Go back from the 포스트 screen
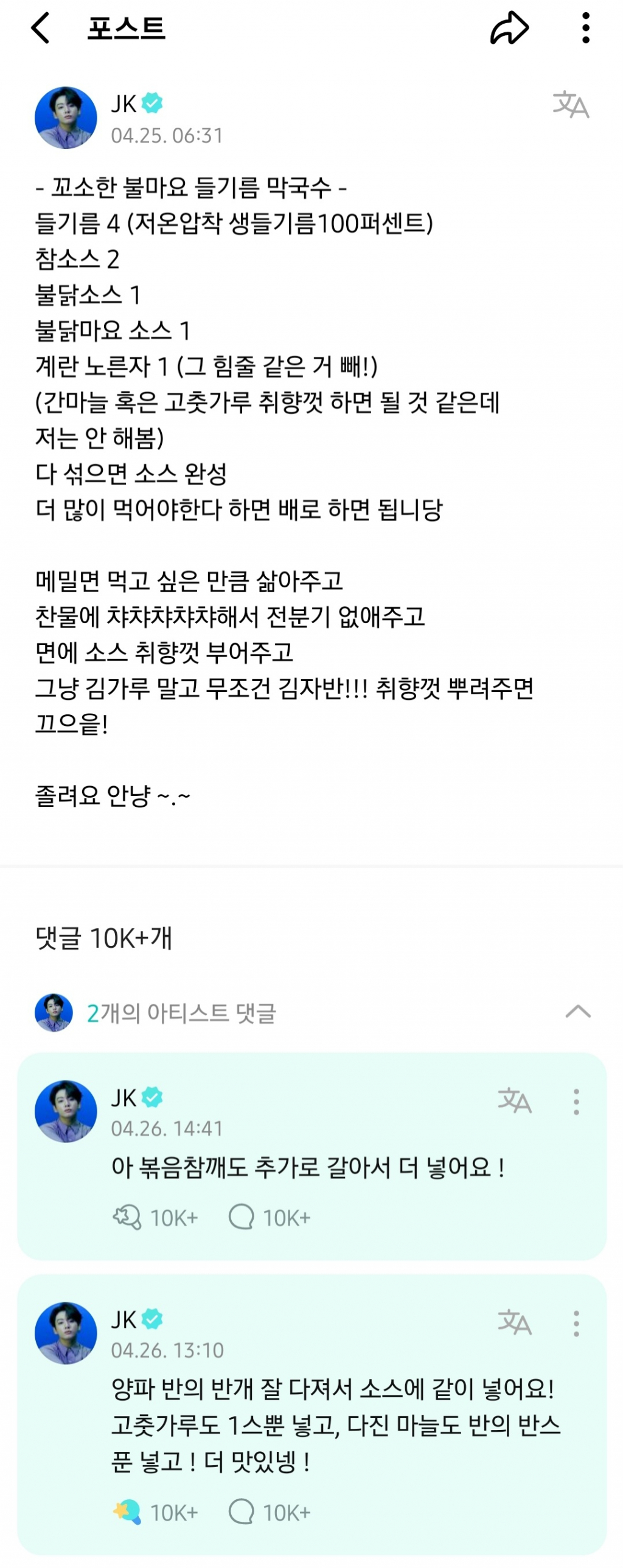The width and height of the screenshot is (623, 1568). coord(40,28)
